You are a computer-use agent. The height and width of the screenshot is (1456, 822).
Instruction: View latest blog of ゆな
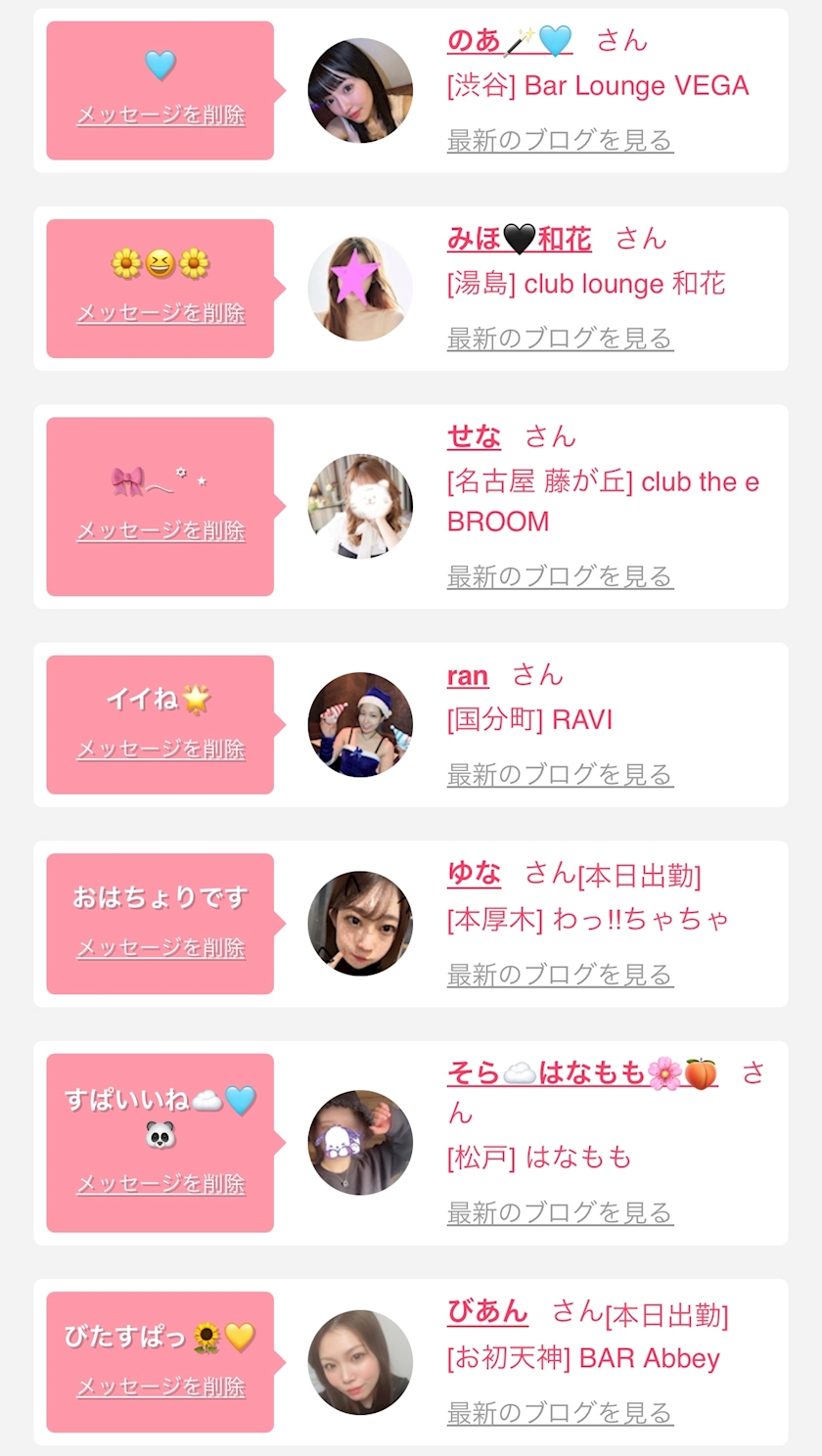pos(560,975)
